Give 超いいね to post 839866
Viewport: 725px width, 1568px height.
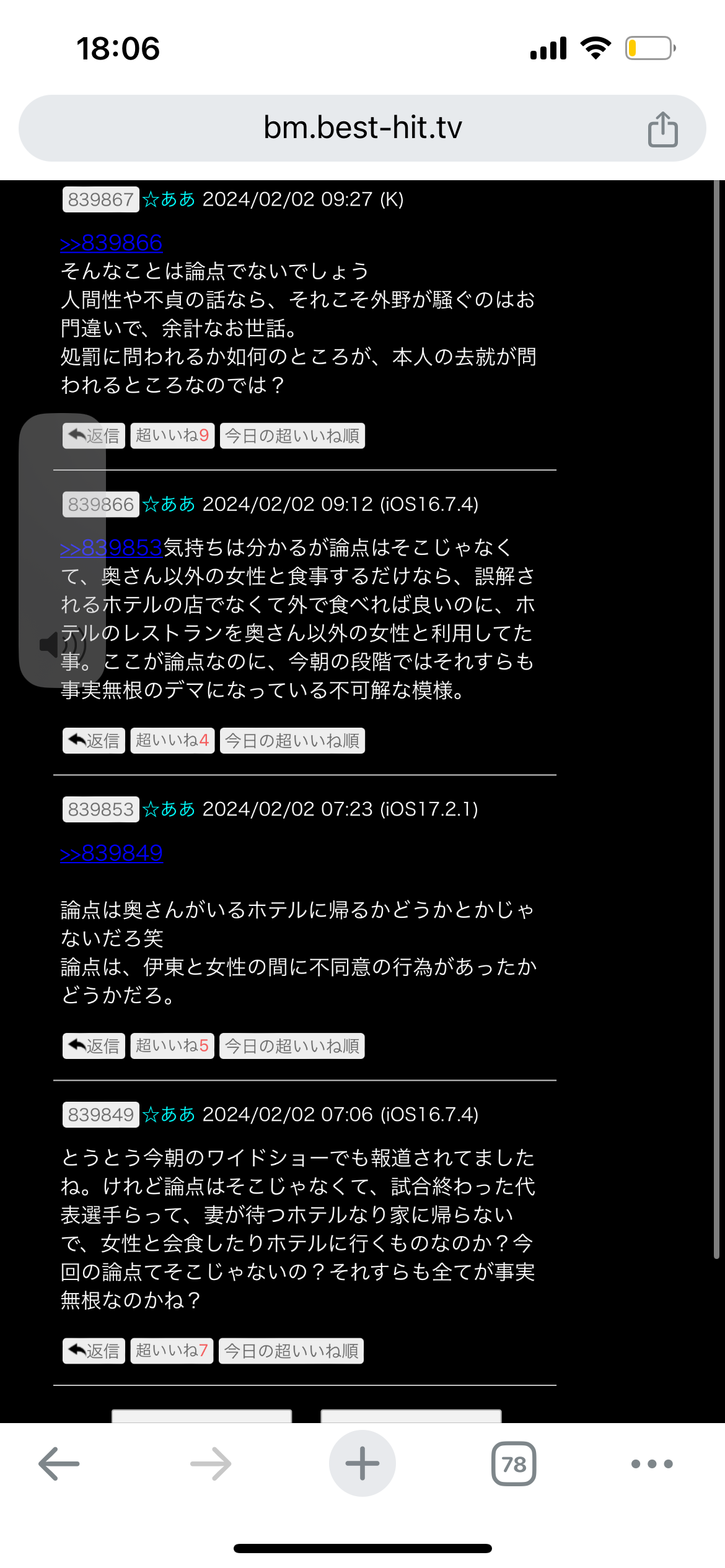click(172, 741)
